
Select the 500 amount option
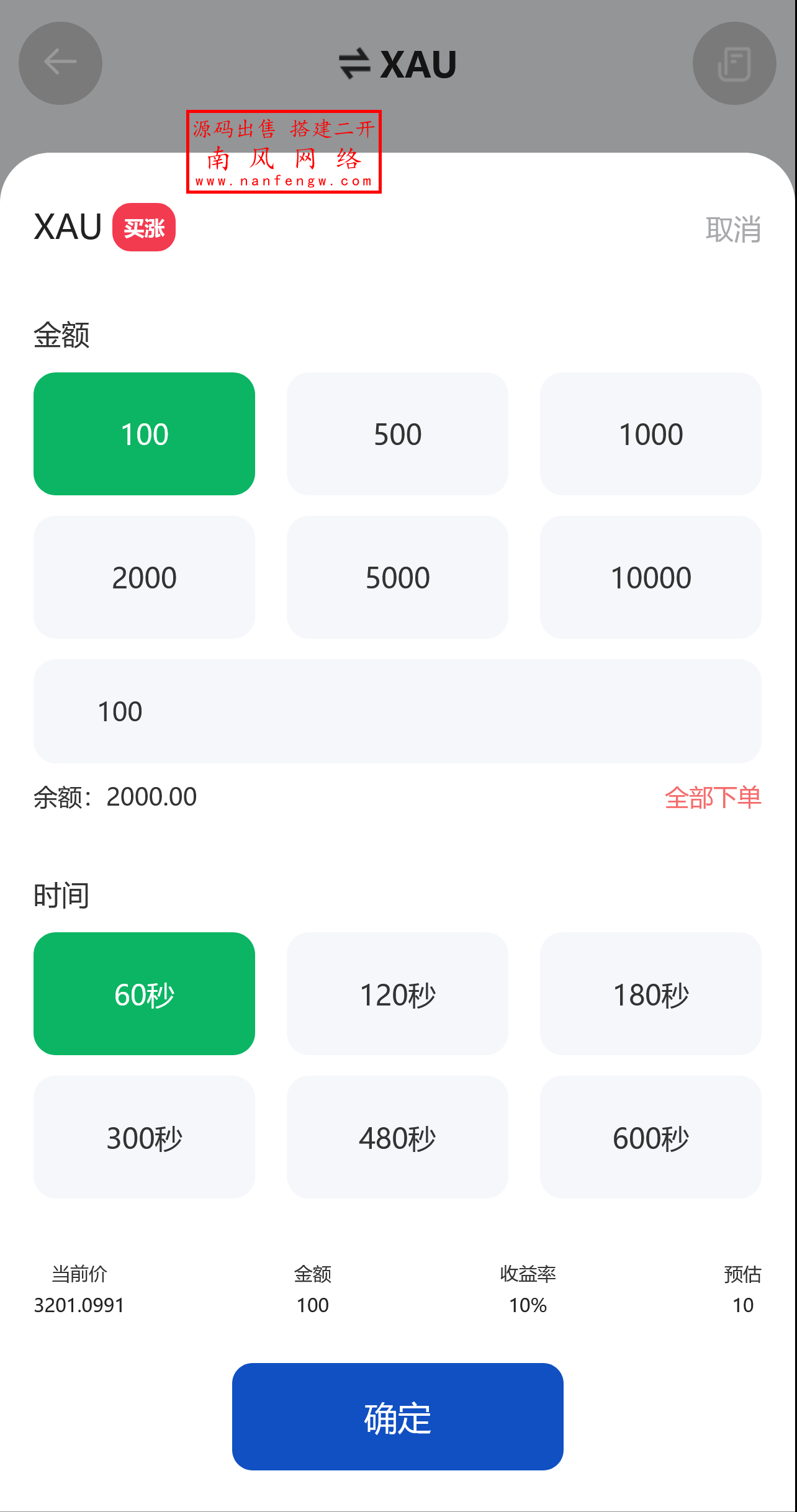[x=397, y=433]
